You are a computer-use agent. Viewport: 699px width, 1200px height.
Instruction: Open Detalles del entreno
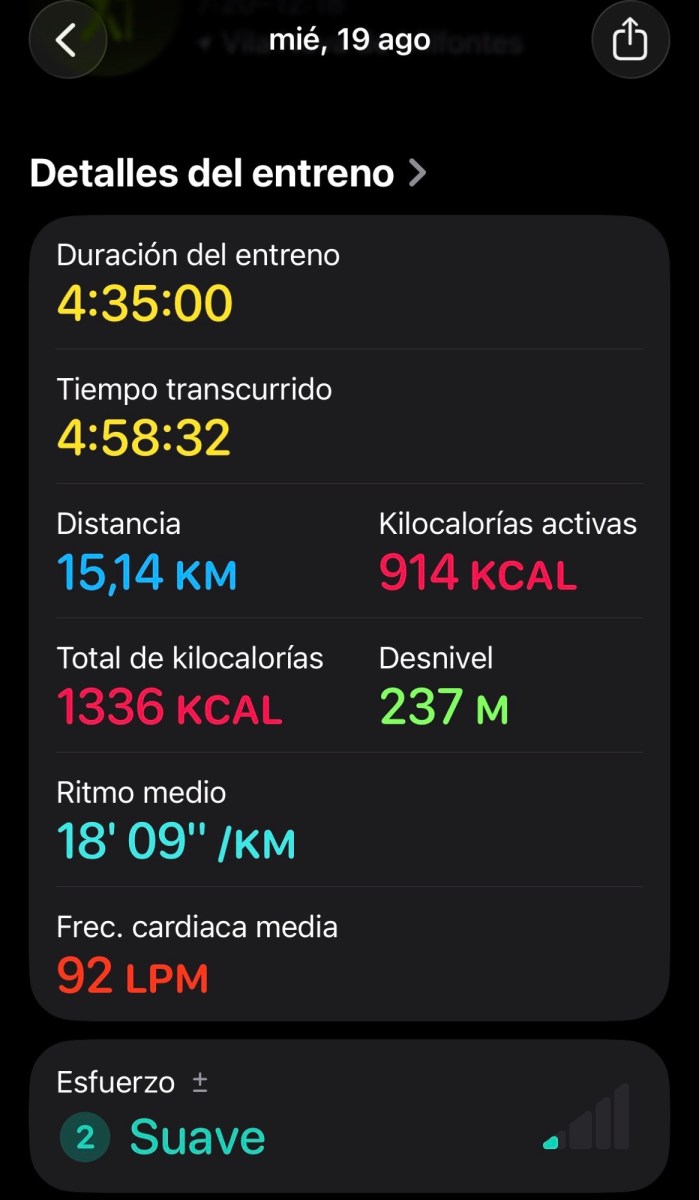pyautogui.click(x=228, y=173)
